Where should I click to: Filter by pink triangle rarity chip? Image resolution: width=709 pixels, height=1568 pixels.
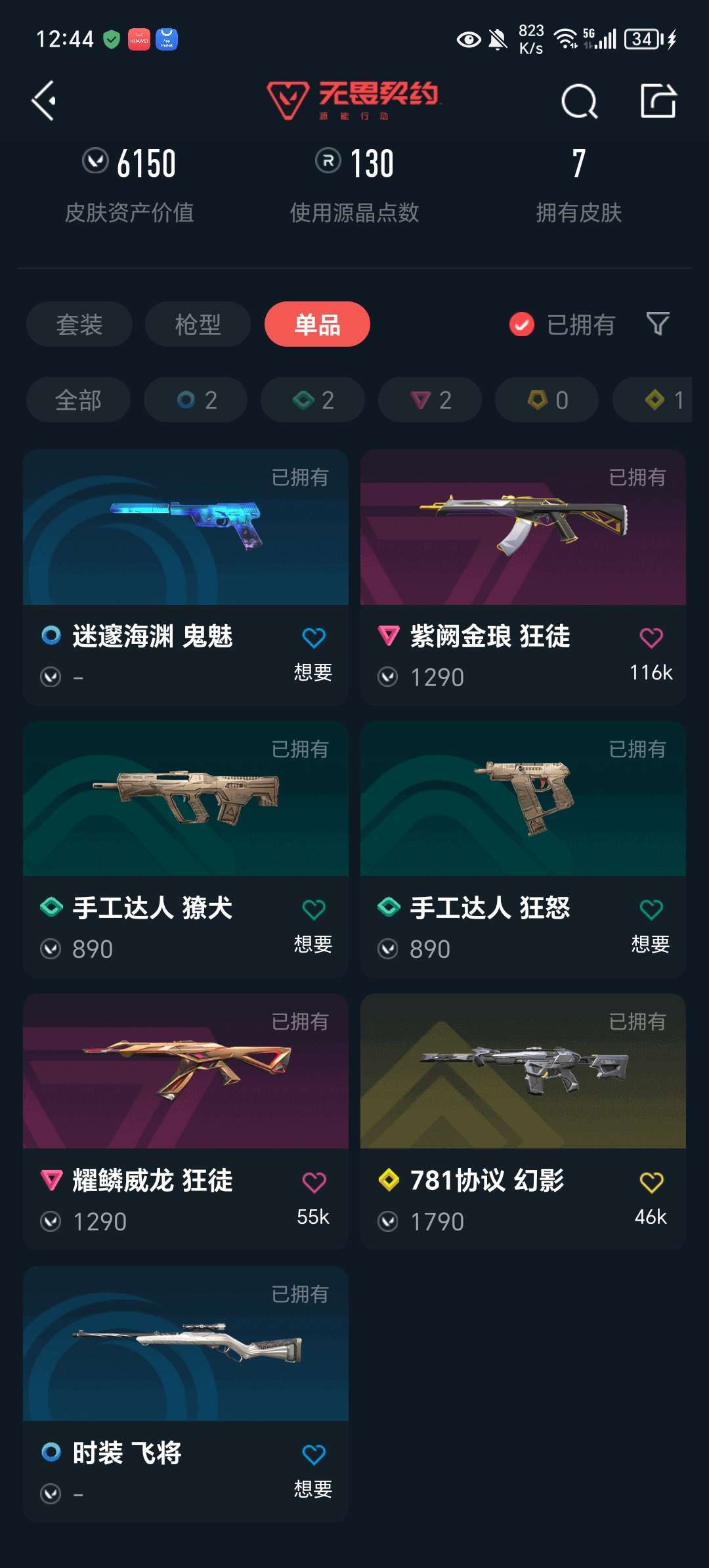pos(430,400)
